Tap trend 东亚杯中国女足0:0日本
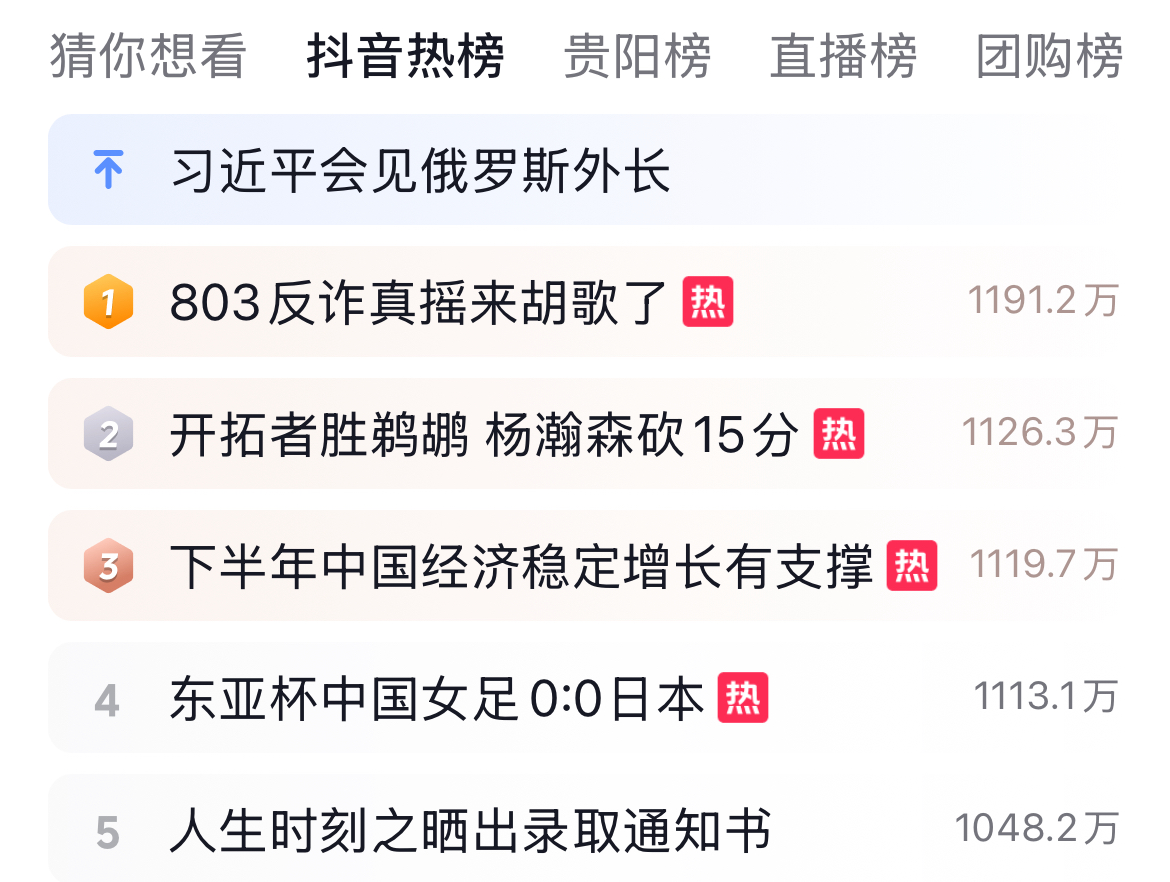Screen dimensions: 1170x882 (x=437, y=698)
